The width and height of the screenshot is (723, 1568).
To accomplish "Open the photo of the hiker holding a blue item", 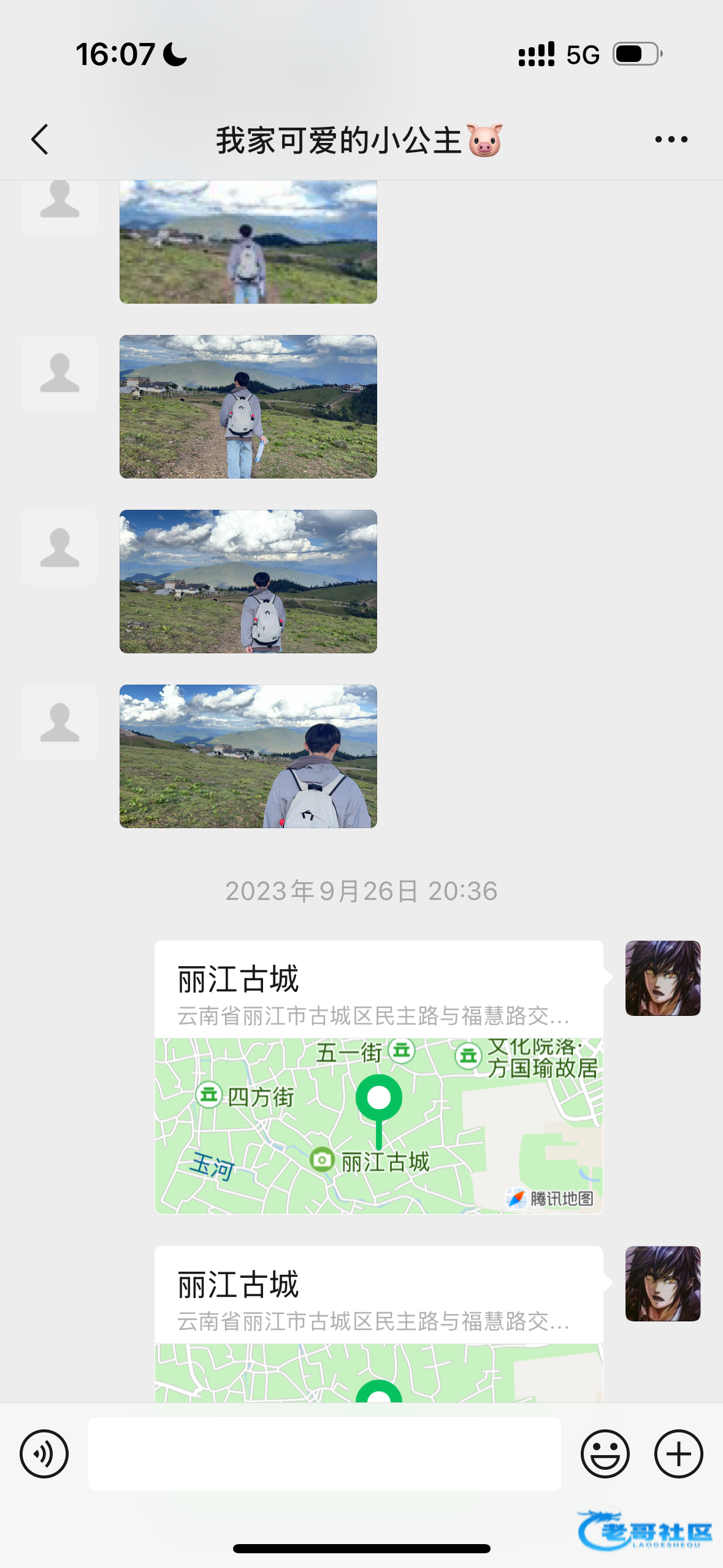I will (x=248, y=407).
